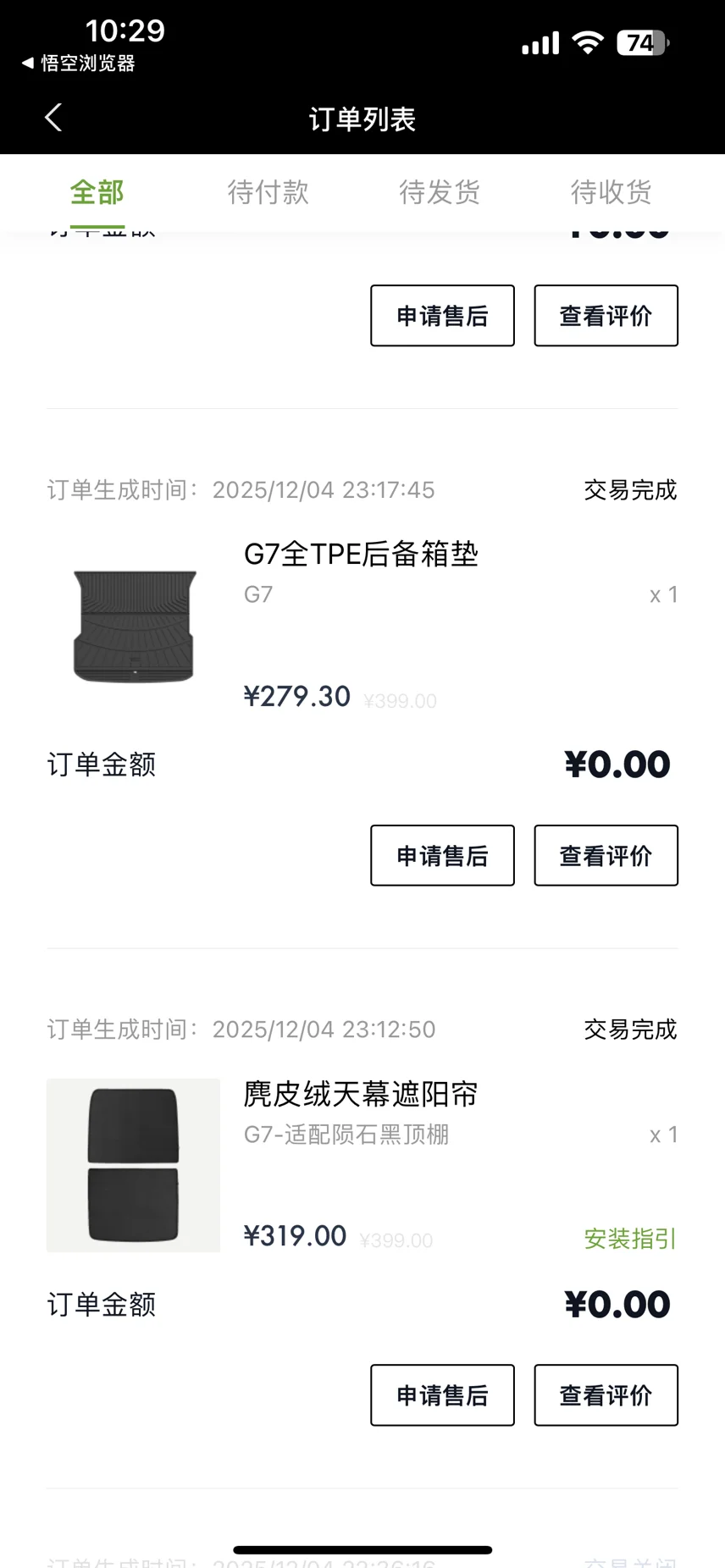Open the G7全TPE后备箱垫 product image
Screen dimensions: 725x1568
click(x=134, y=627)
